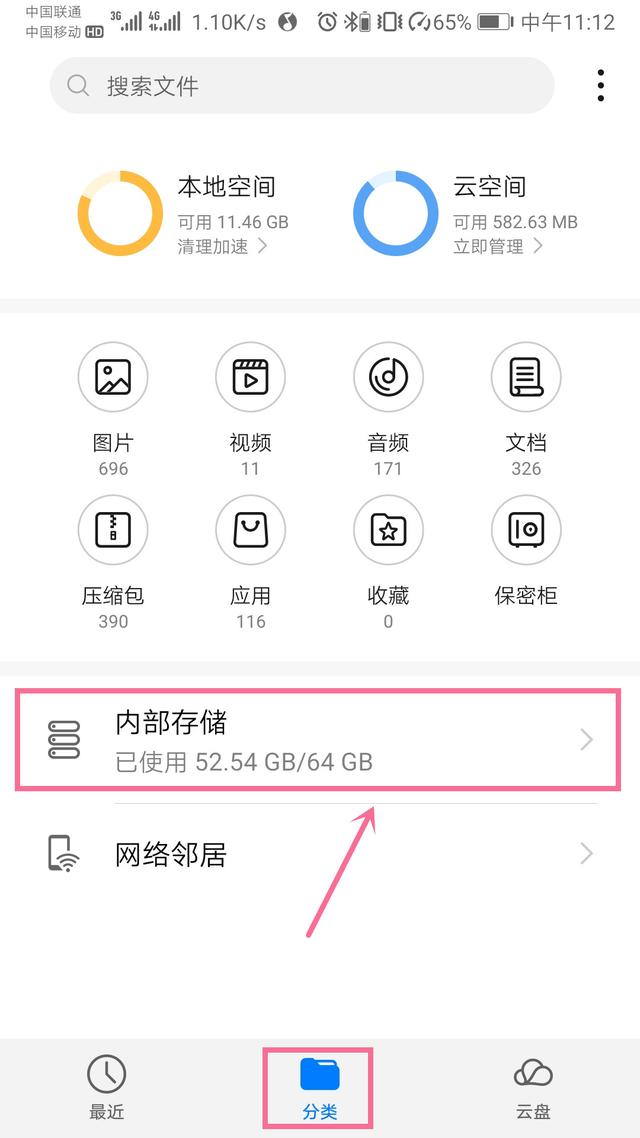Viewport: 640px width, 1138px height.
Task: Open 清理加速 under 本地空间
Action: point(222,246)
